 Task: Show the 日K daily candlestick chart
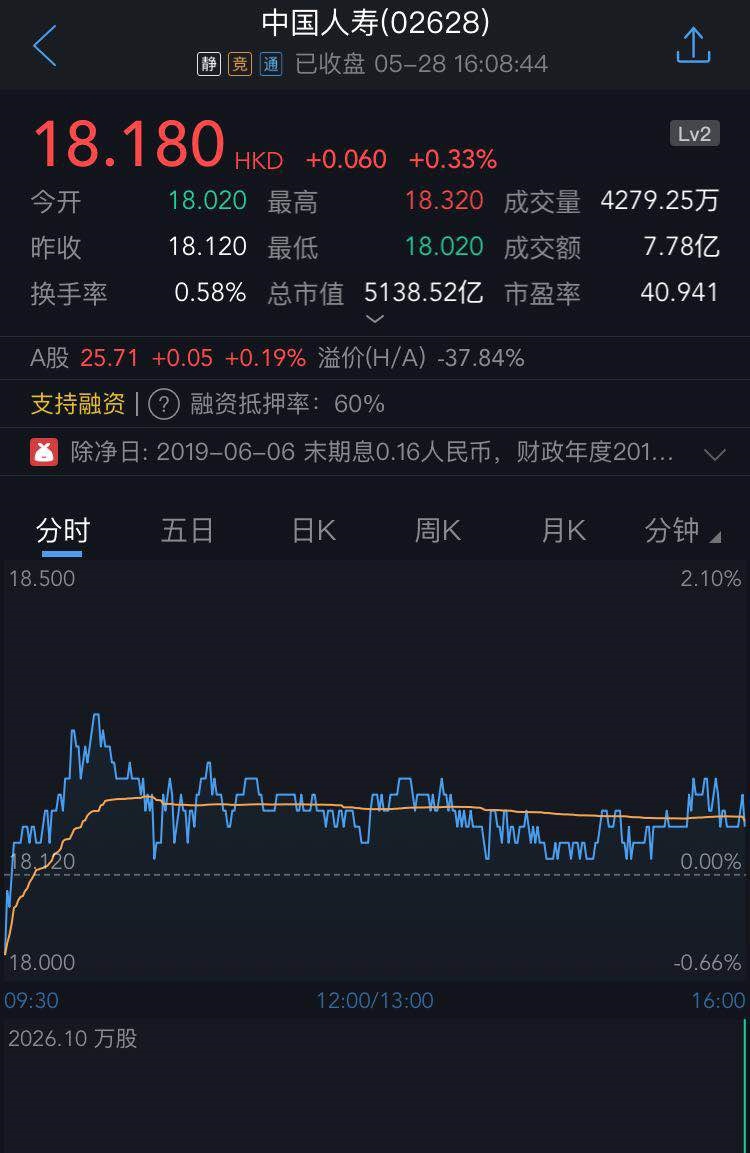(313, 530)
